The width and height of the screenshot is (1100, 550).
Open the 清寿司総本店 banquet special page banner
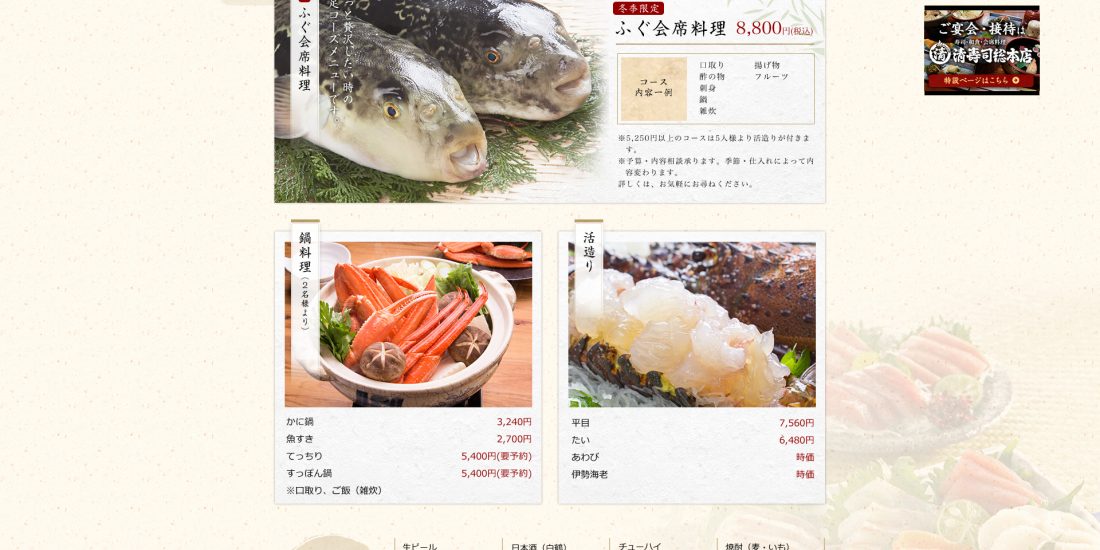pos(981,51)
